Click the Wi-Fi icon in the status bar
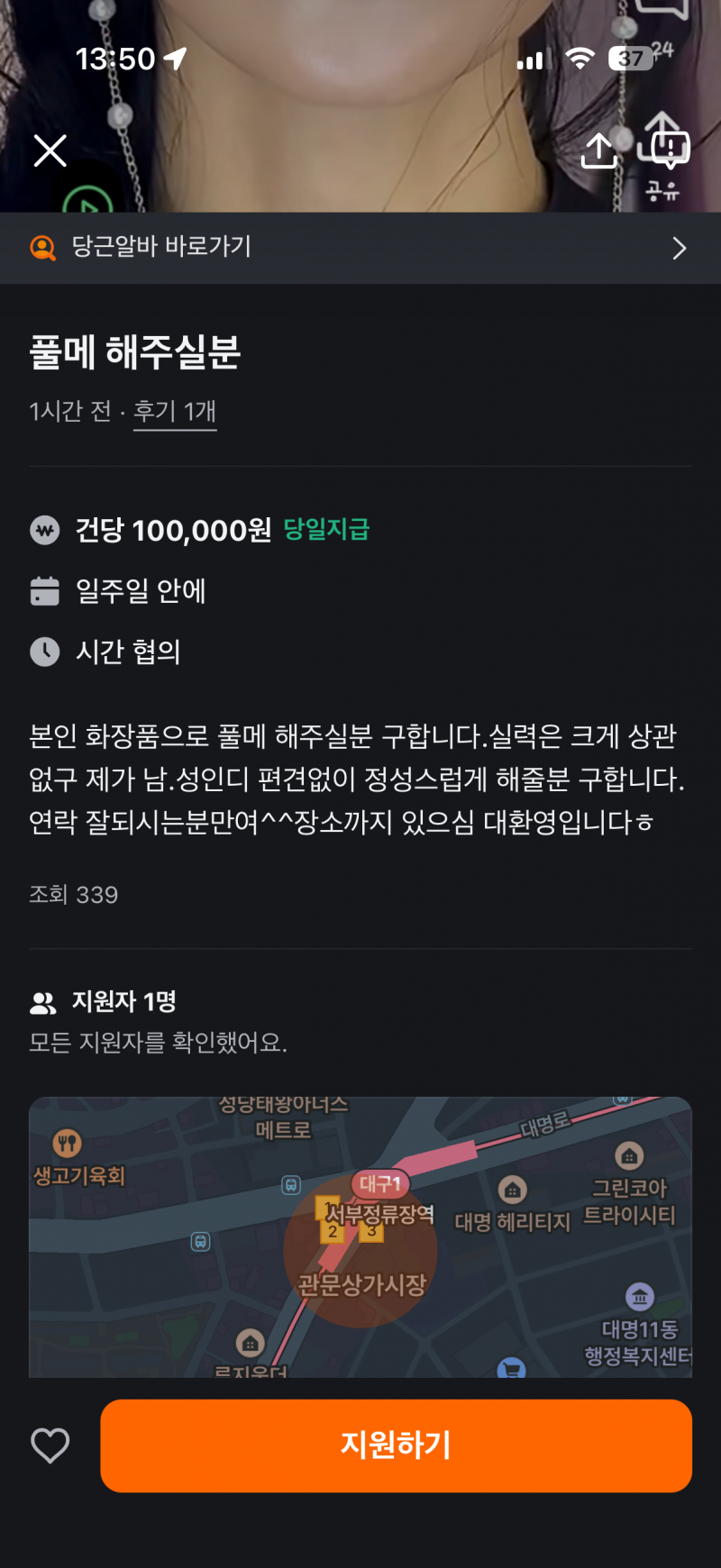The height and width of the screenshot is (1568, 721). [580, 58]
